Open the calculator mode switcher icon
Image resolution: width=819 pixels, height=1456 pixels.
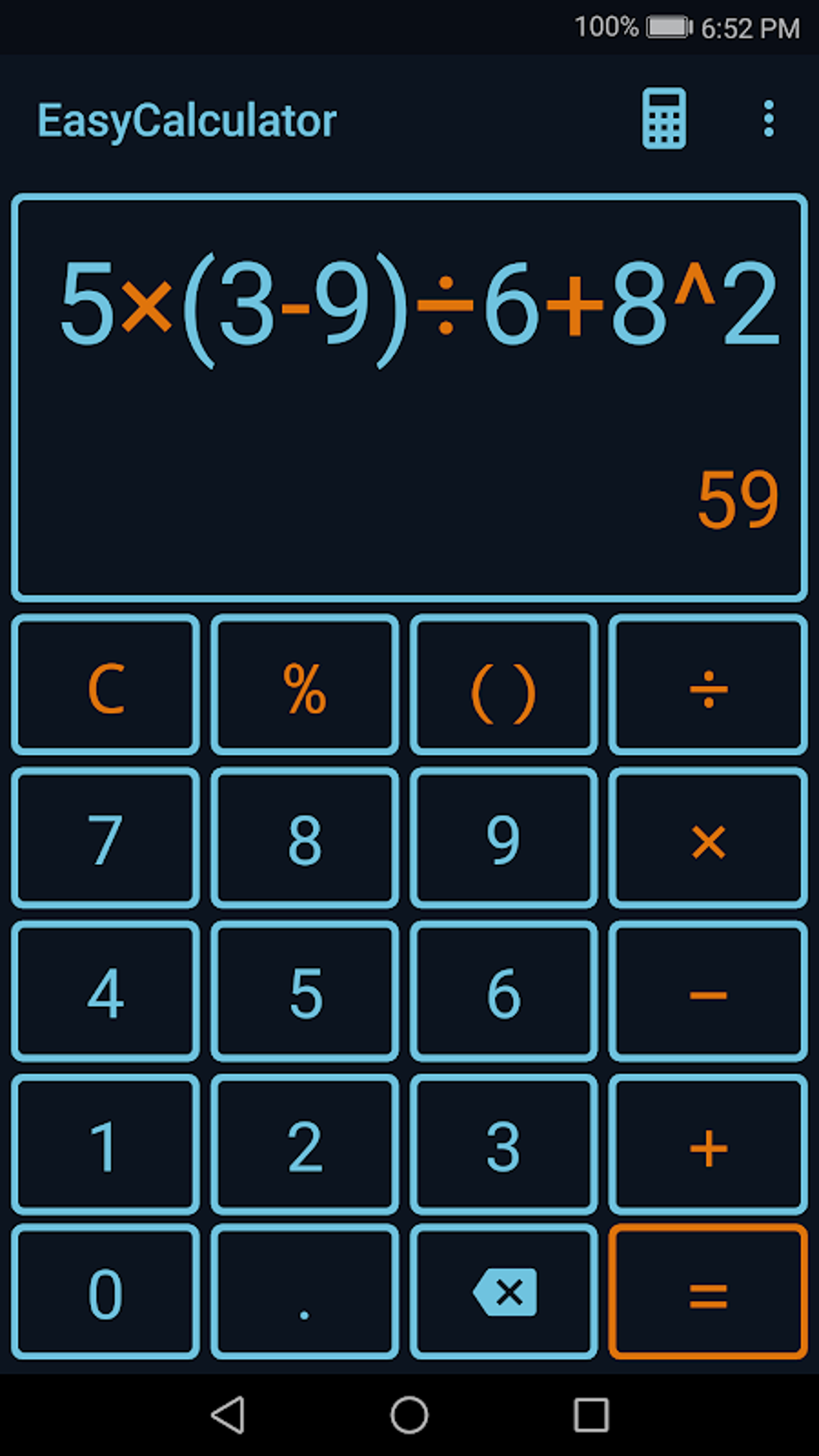[664, 120]
